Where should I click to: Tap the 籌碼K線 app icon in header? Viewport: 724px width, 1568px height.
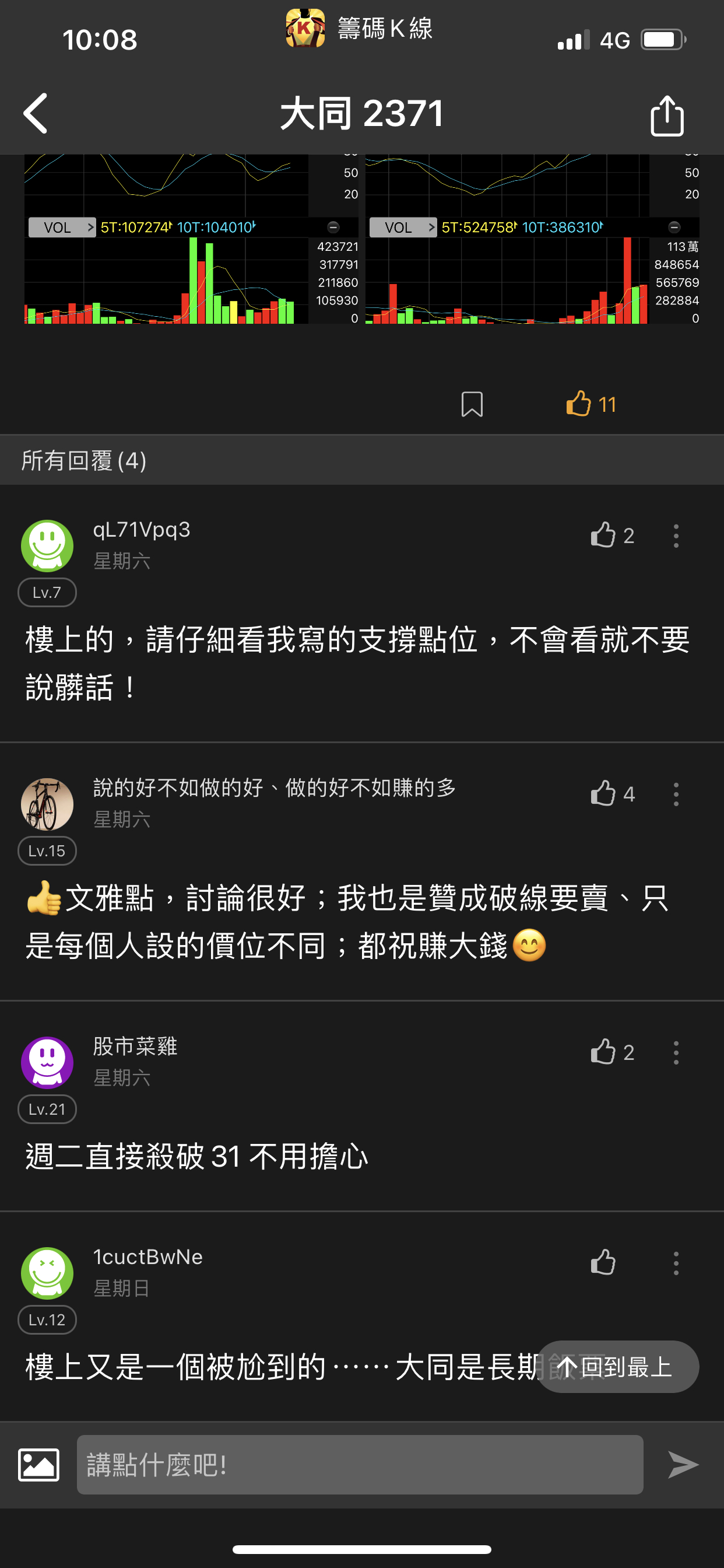(x=307, y=27)
